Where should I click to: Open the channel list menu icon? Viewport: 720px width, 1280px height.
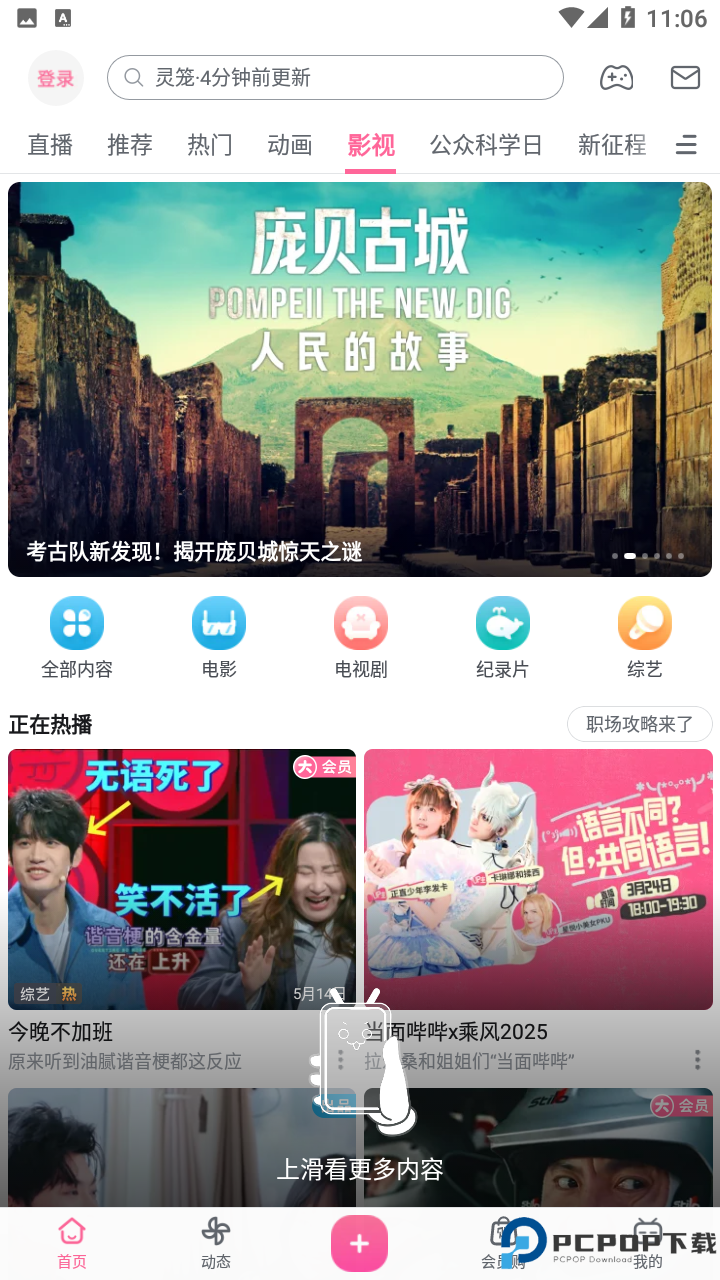pyautogui.click(x=686, y=146)
